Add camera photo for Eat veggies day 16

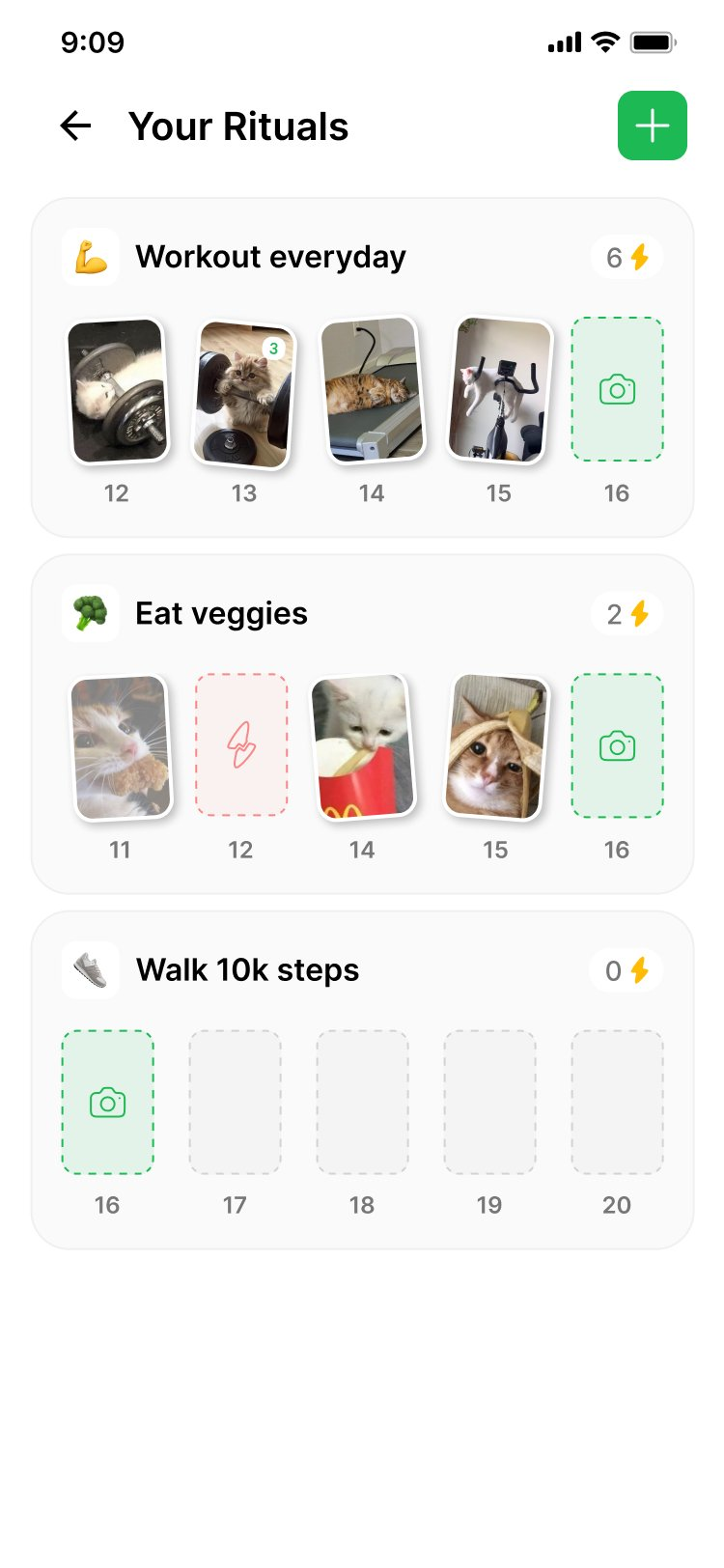click(617, 745)
